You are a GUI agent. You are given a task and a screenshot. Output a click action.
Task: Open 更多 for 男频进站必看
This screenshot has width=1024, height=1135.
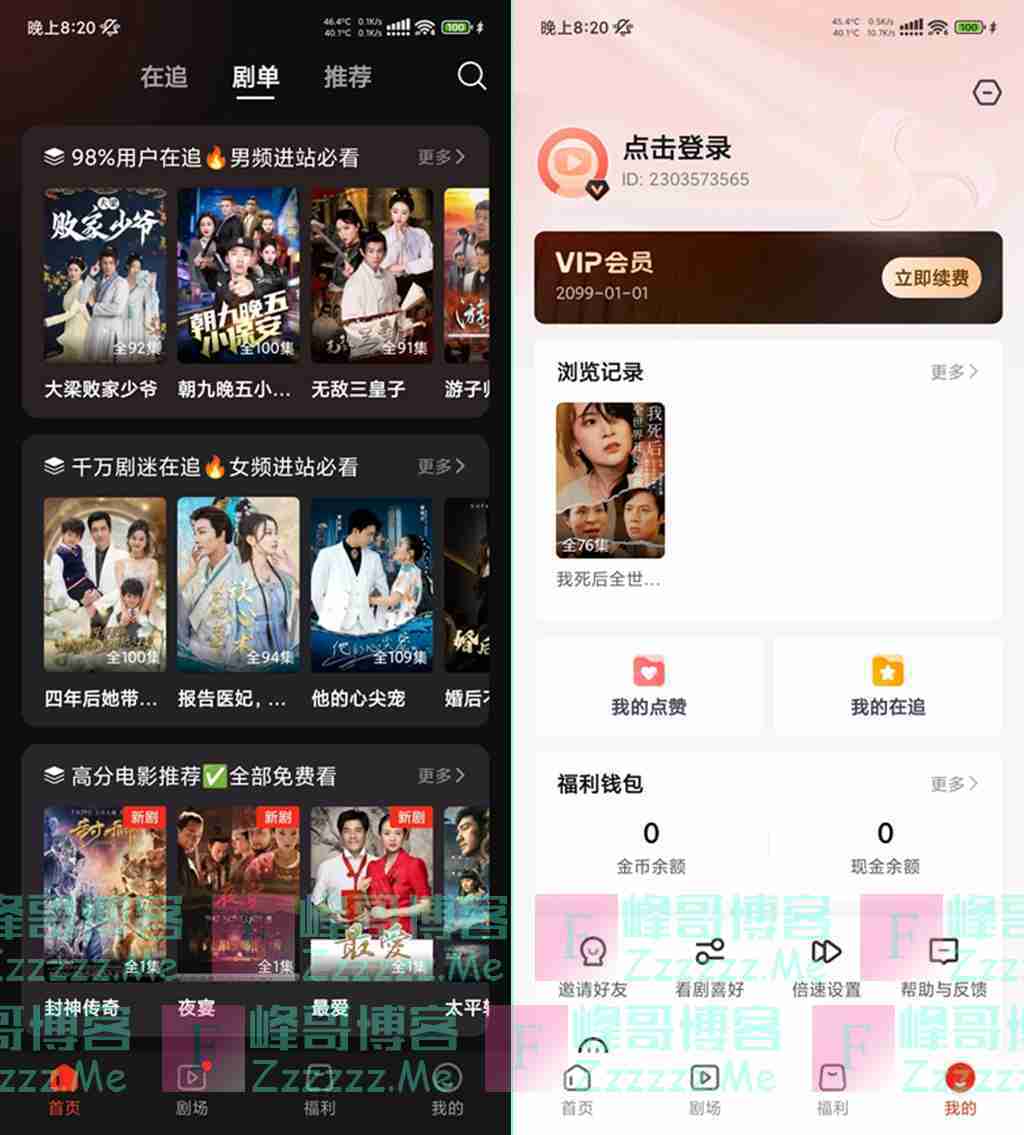[441, 157]
